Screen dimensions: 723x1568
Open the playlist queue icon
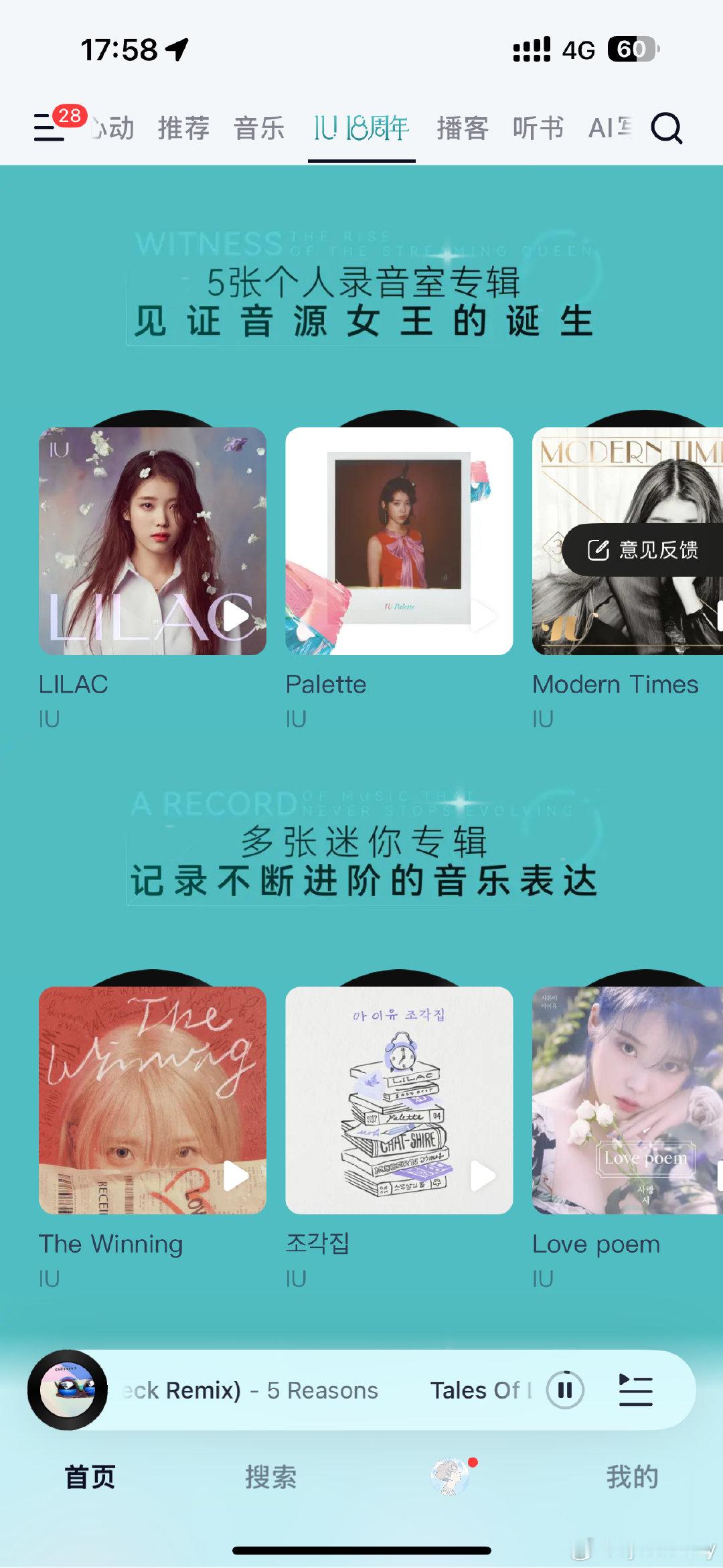(635, 1390)
